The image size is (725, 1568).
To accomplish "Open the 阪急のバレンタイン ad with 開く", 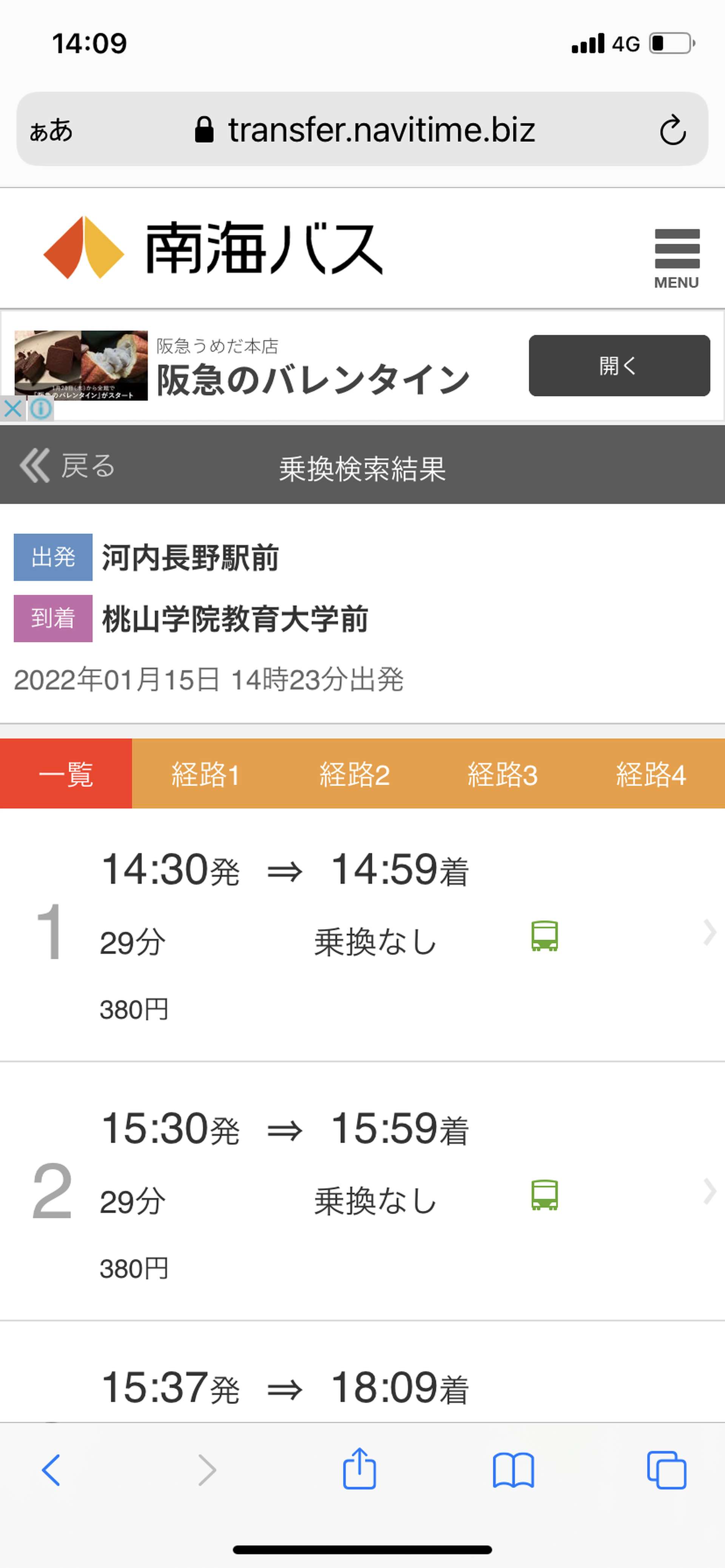I will coord(619,365).
